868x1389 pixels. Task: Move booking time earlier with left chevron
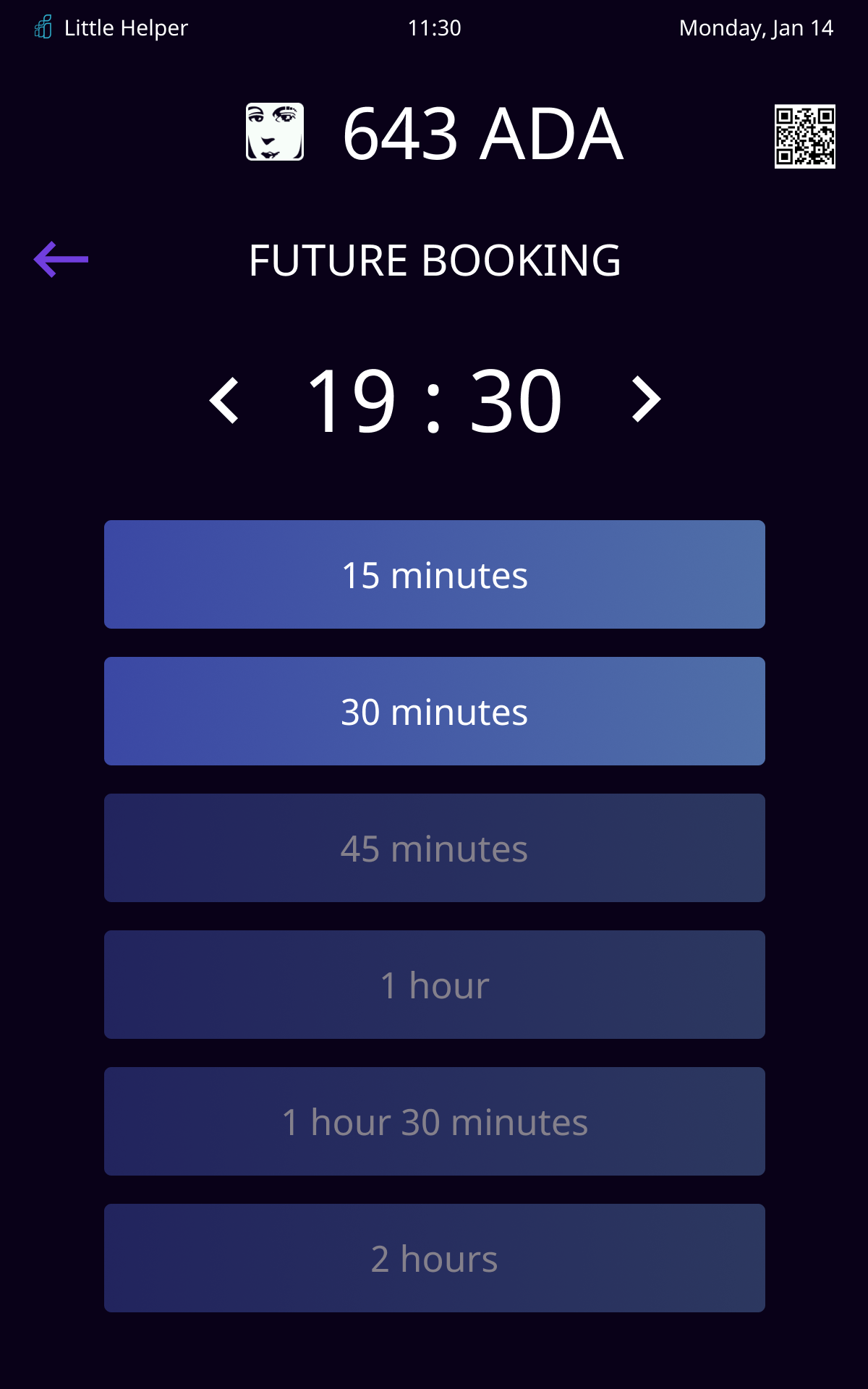point(224,400)
